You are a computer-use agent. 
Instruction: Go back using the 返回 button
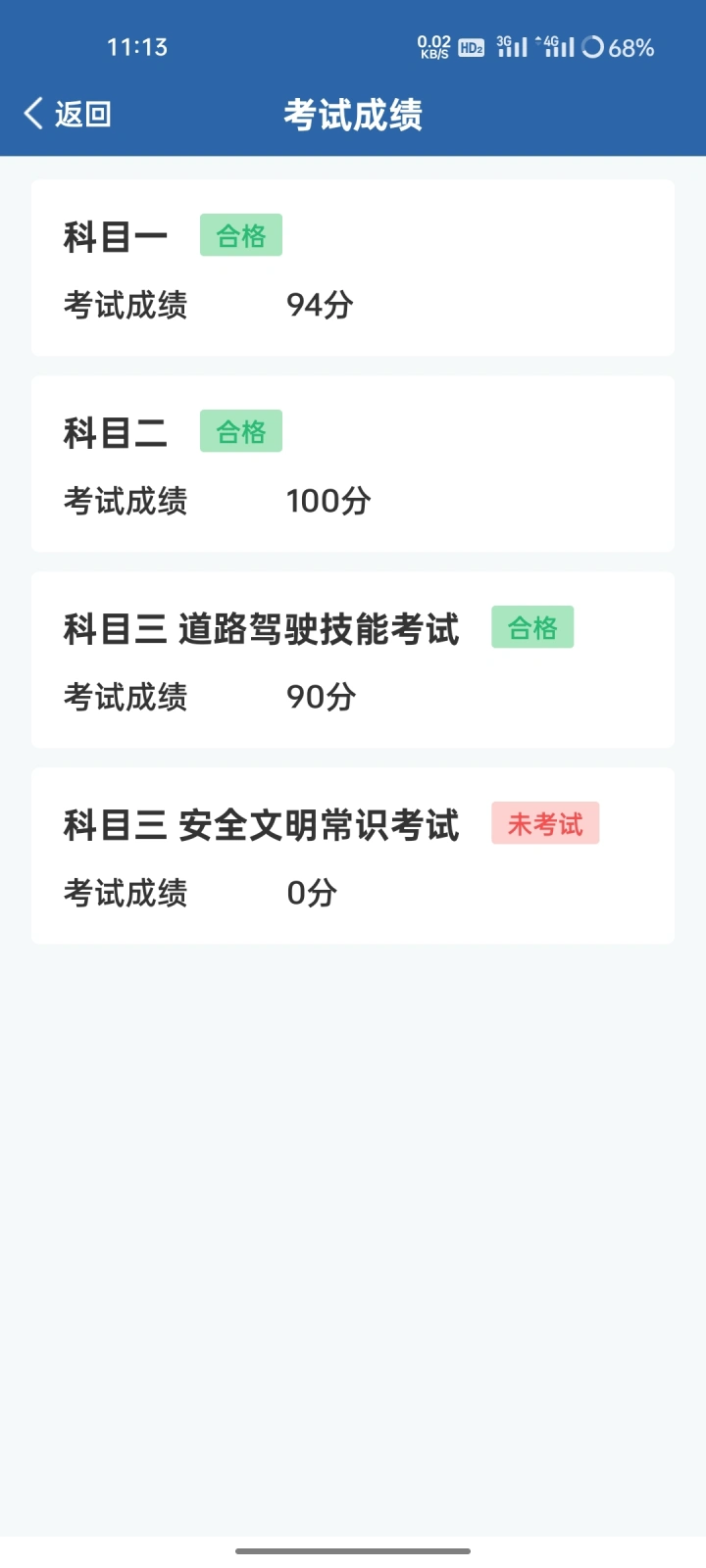pyautogui.click(x=68, y=114)
